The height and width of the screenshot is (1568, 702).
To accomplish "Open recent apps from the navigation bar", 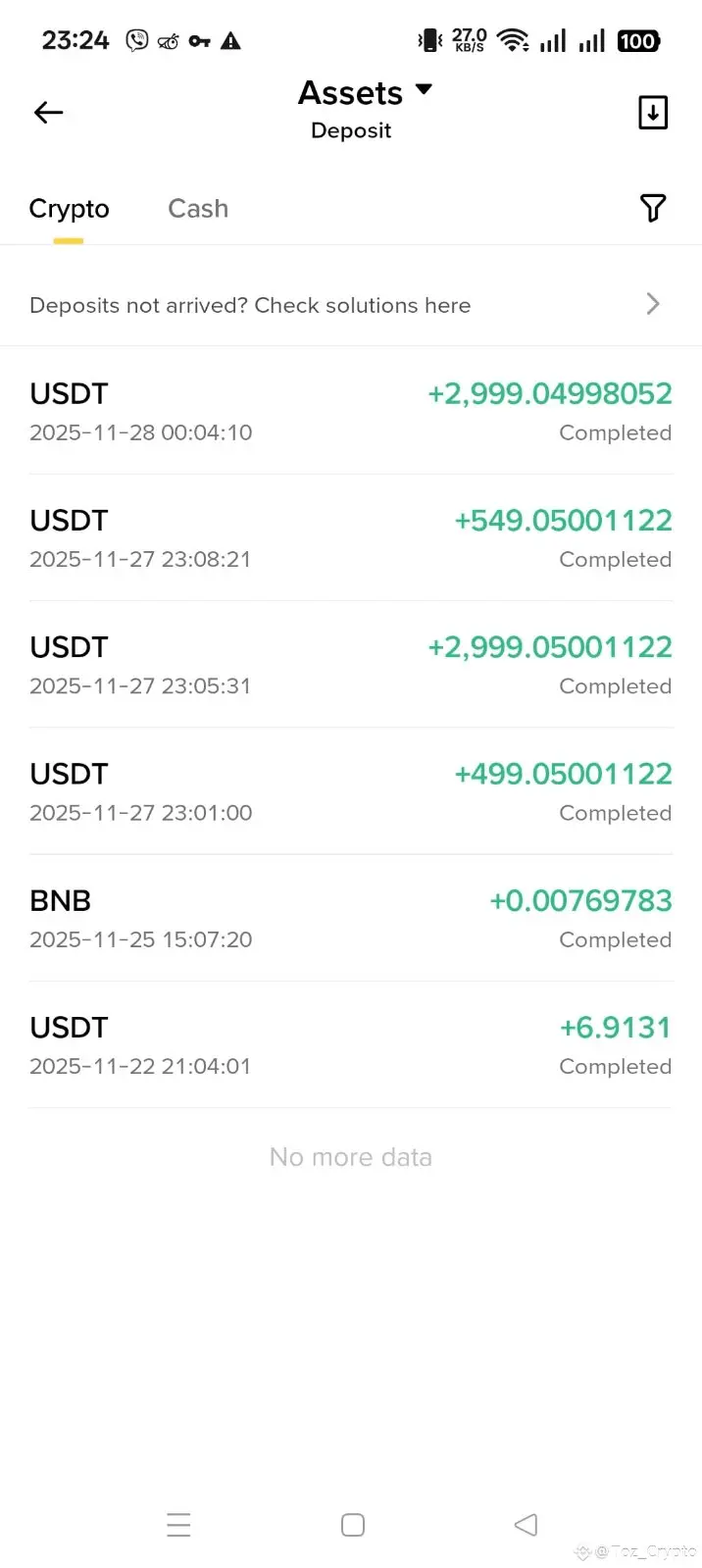I will pos(178,1525).
